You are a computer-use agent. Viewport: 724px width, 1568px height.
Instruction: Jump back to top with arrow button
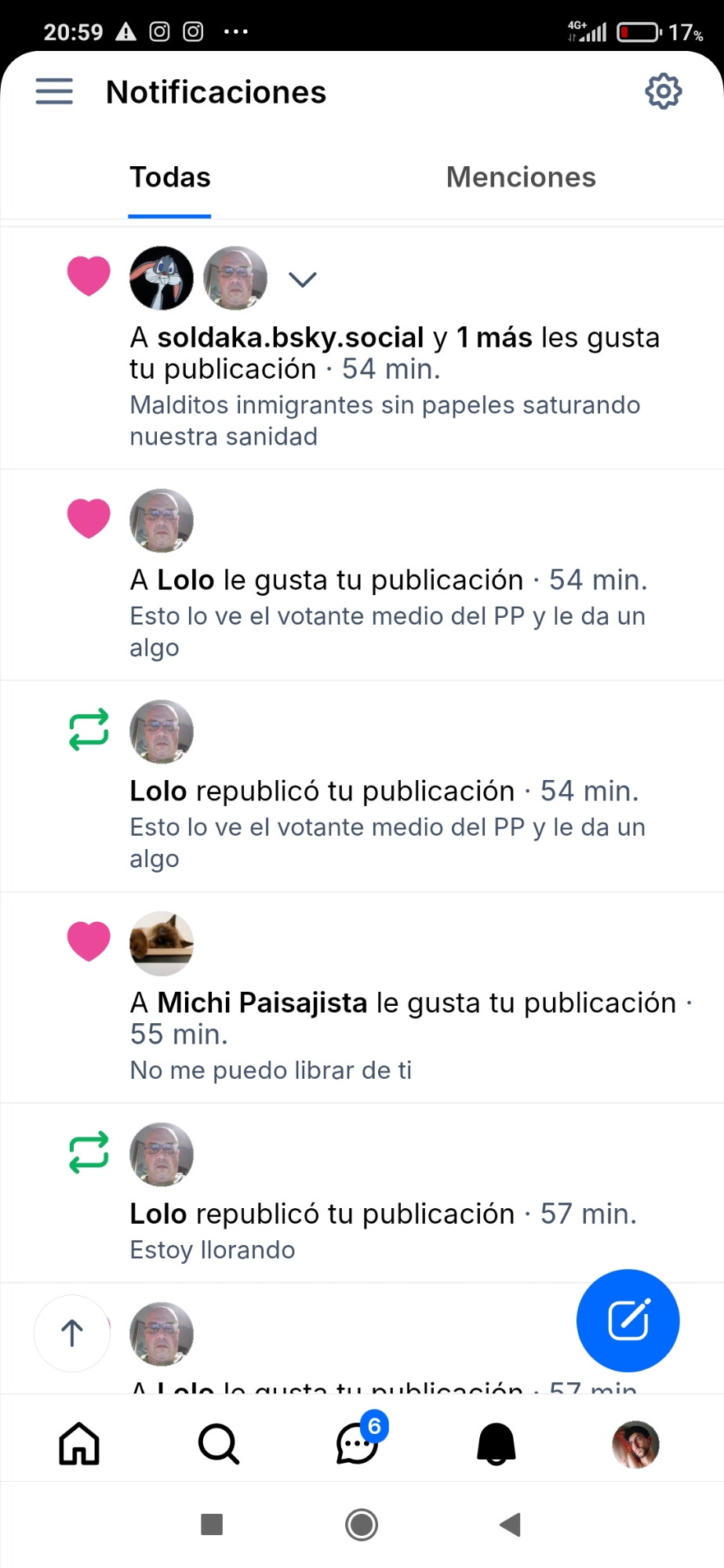coord(72,1333)
